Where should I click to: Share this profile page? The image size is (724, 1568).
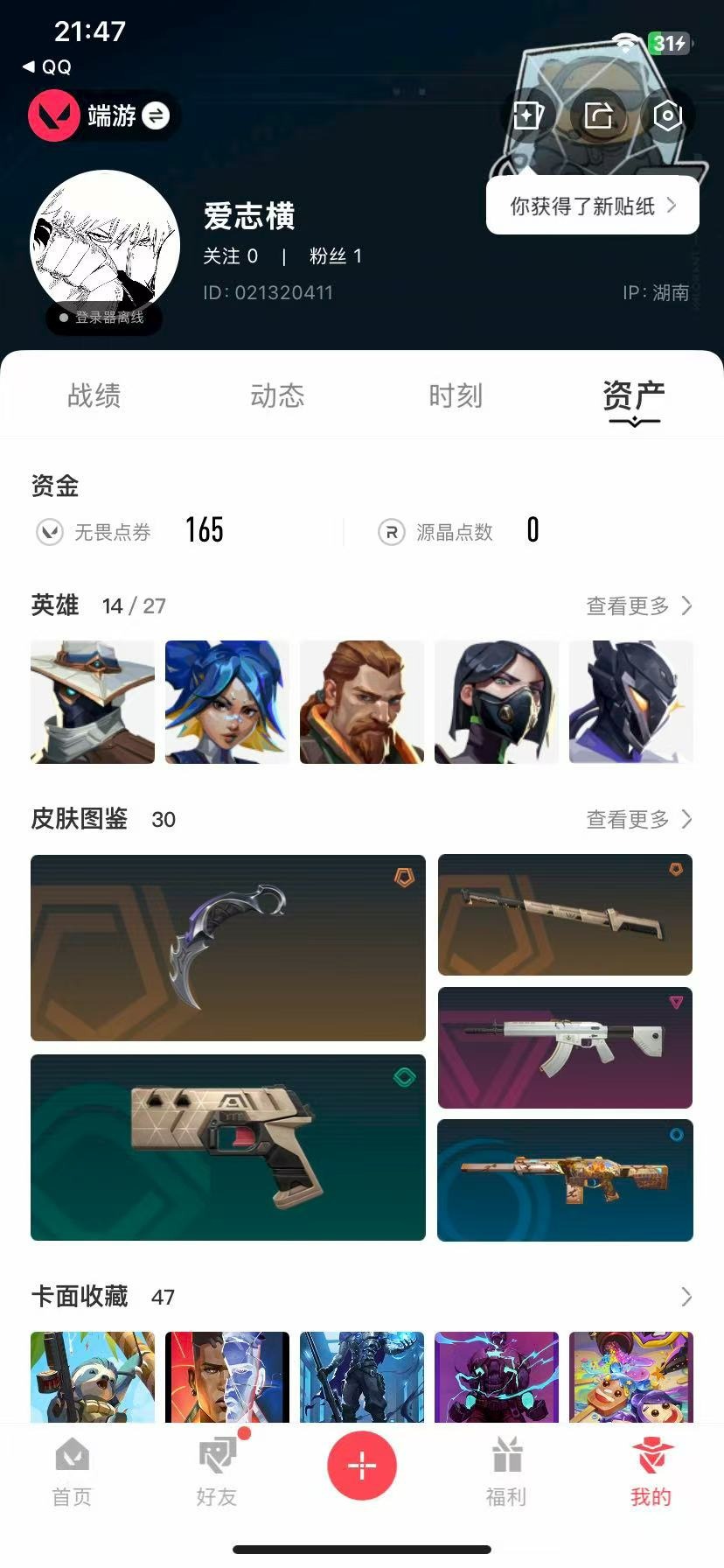pyautogui.click(x=598, y=115)
